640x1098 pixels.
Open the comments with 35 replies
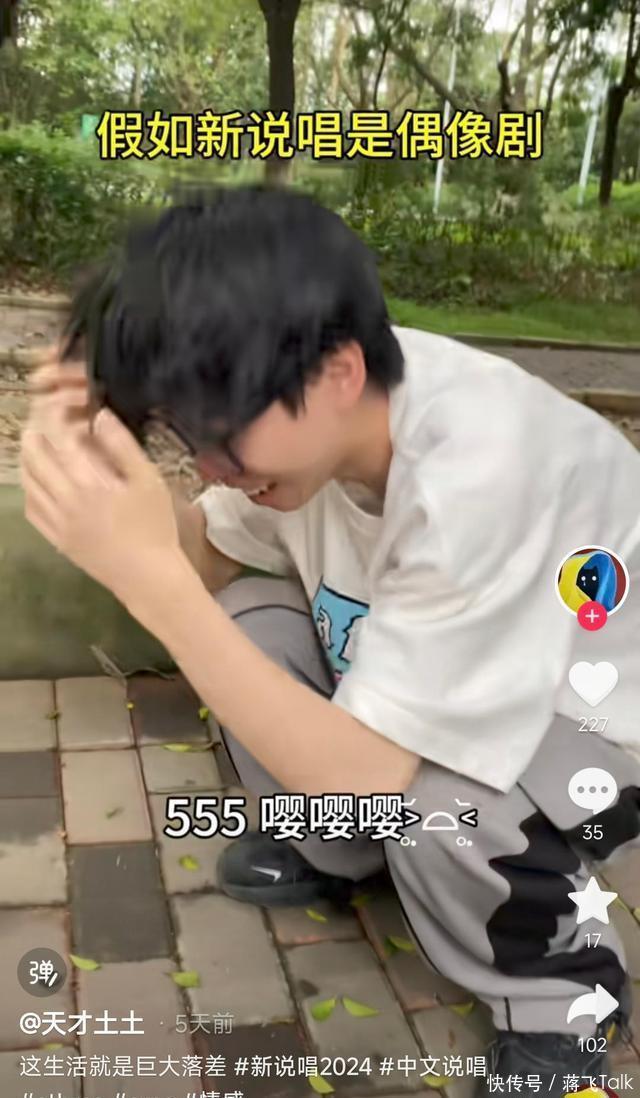tap(592, 791)
